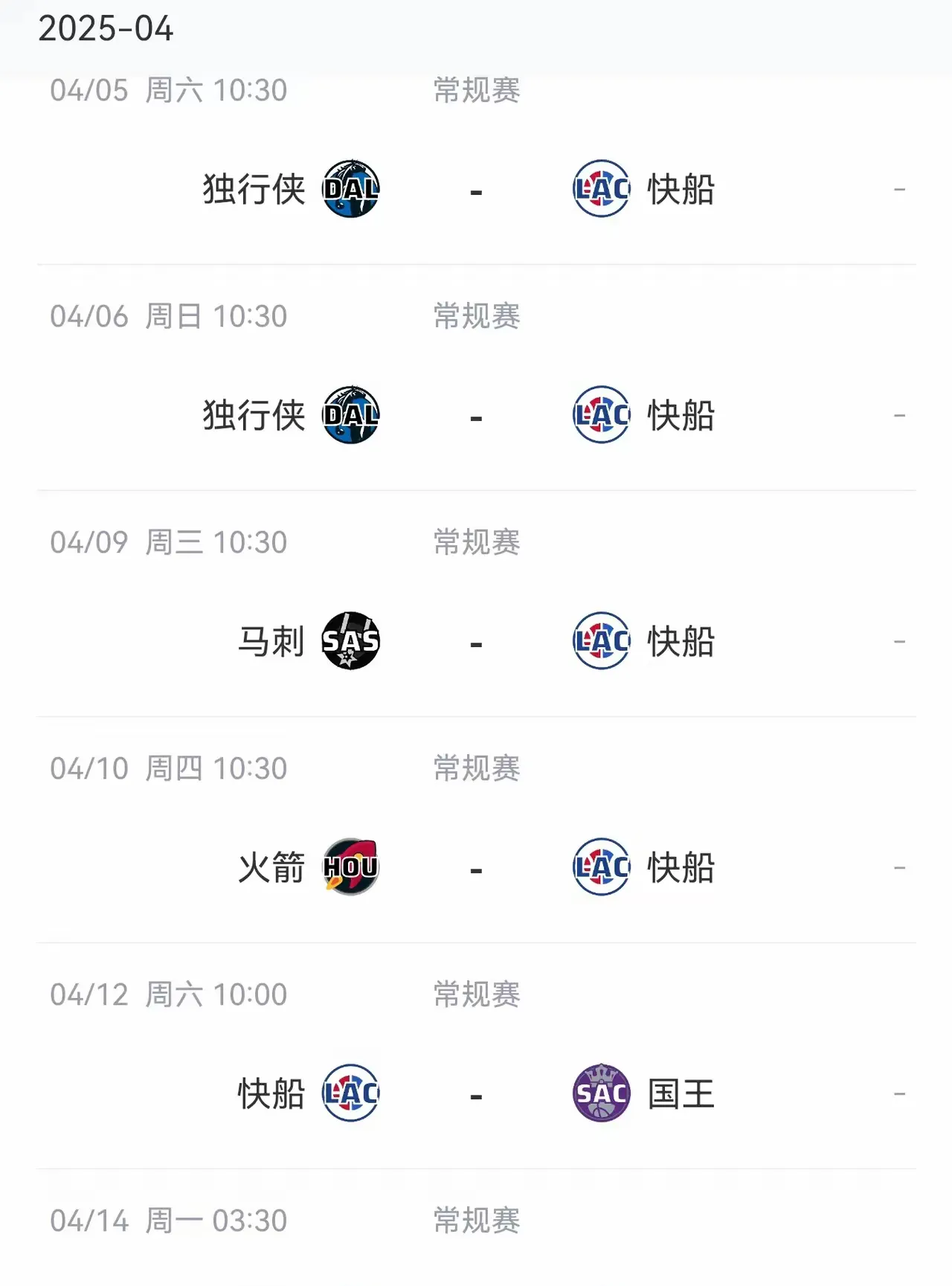
Task: Open the 独行侠 team name link on 04/05
Action: click(x=252, y=190)
